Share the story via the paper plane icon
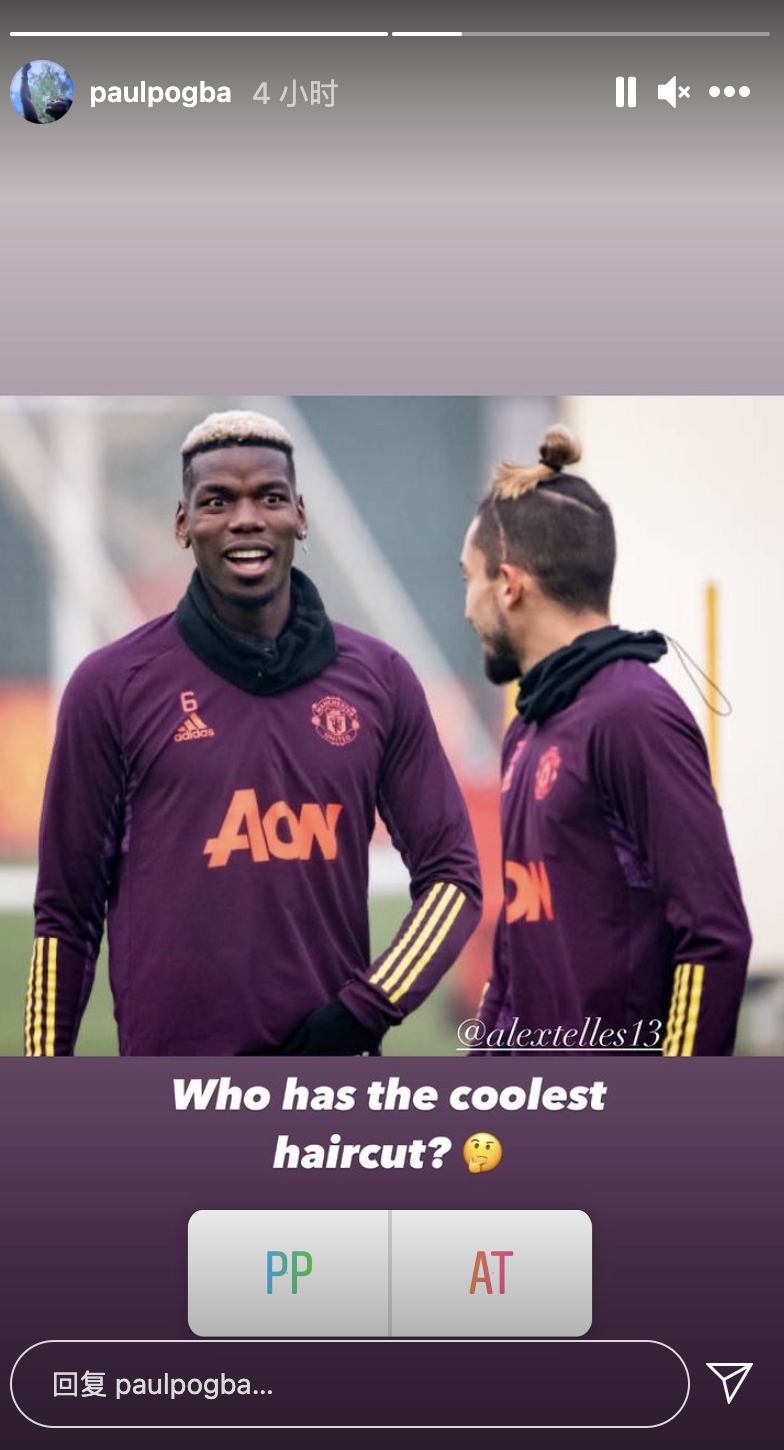The height and width of the screenshot is (1450, 784). [x=729, y=1383]
